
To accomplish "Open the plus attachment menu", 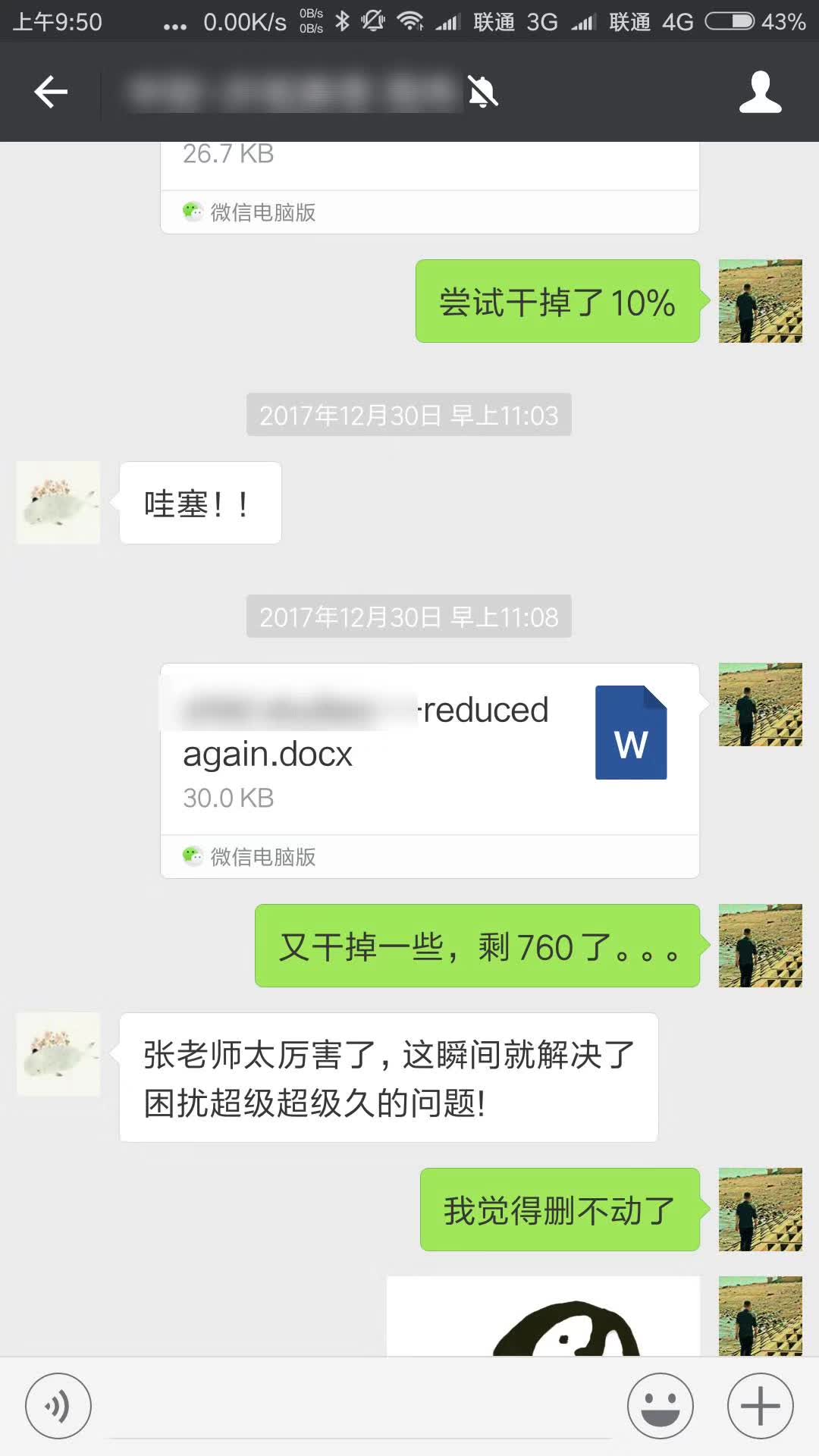I will 760,1405.
